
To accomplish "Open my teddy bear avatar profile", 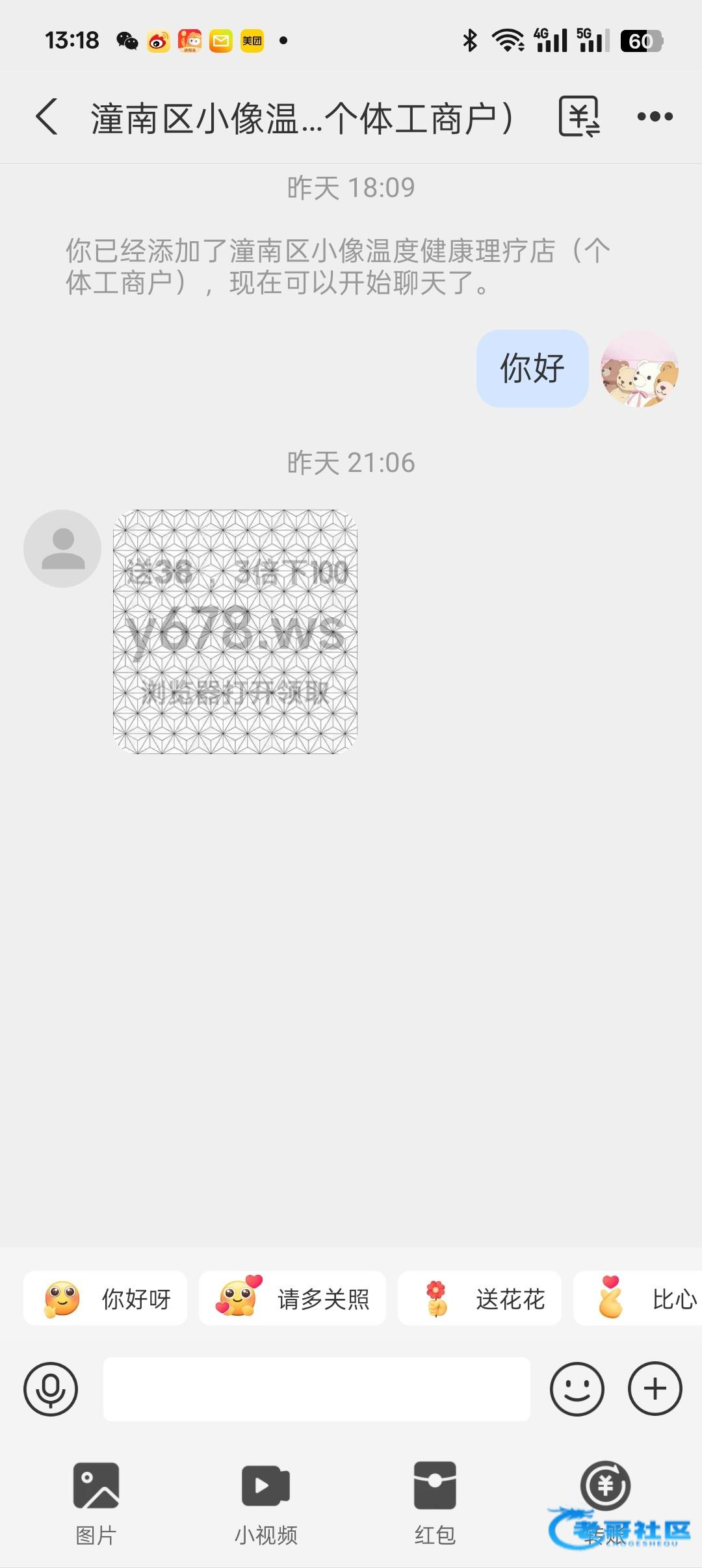I will 640,369.
